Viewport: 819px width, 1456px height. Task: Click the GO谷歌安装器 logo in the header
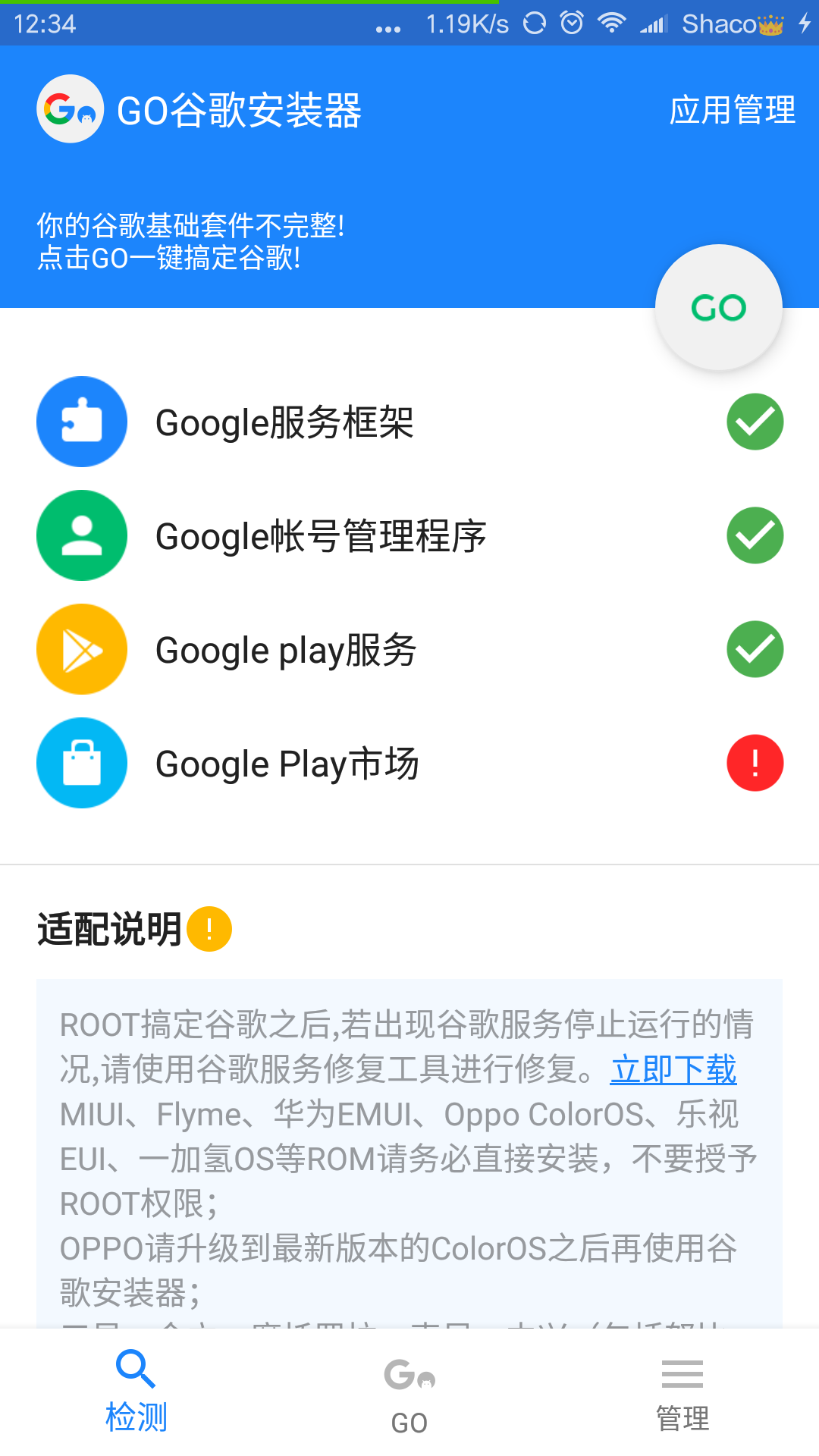coord(70,109)
